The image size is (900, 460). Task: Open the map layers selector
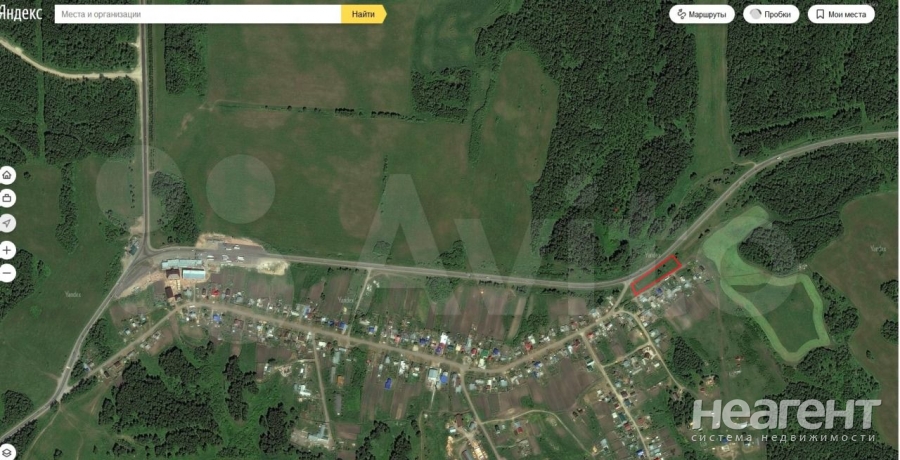click(x=6, y=452)
